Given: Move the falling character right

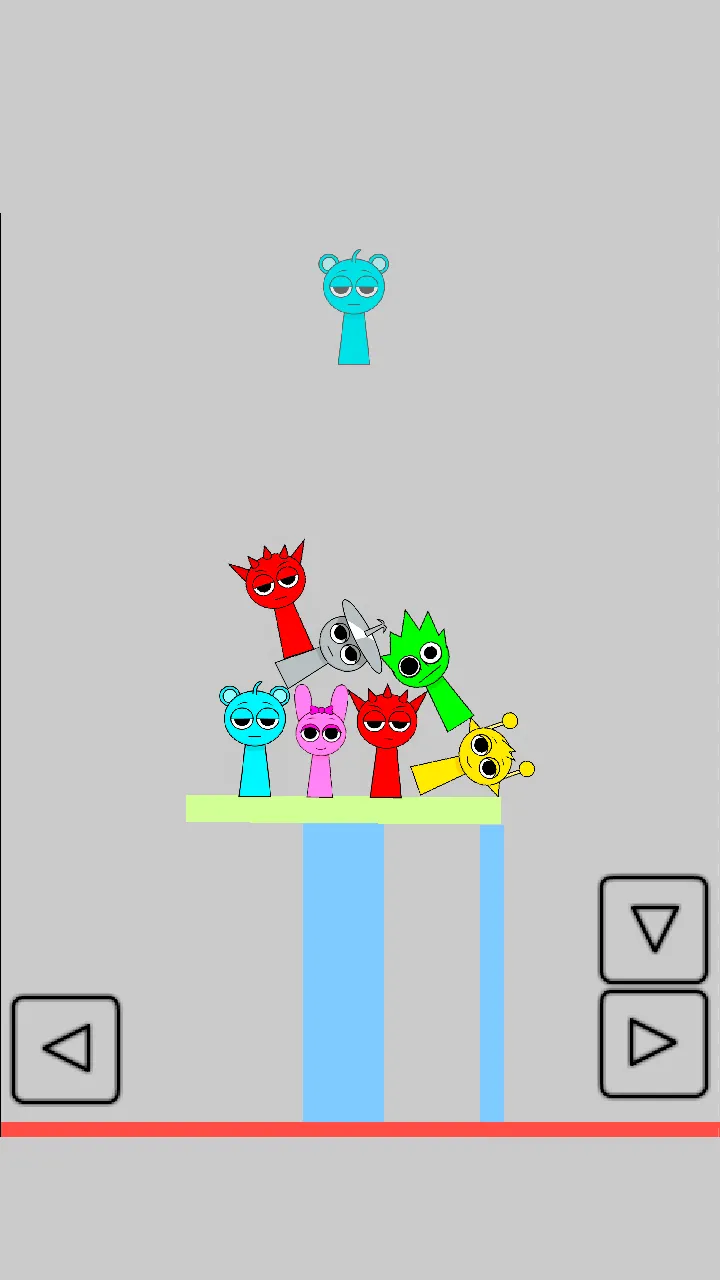Looking at the screenshot, I should tap(654, 1044).
